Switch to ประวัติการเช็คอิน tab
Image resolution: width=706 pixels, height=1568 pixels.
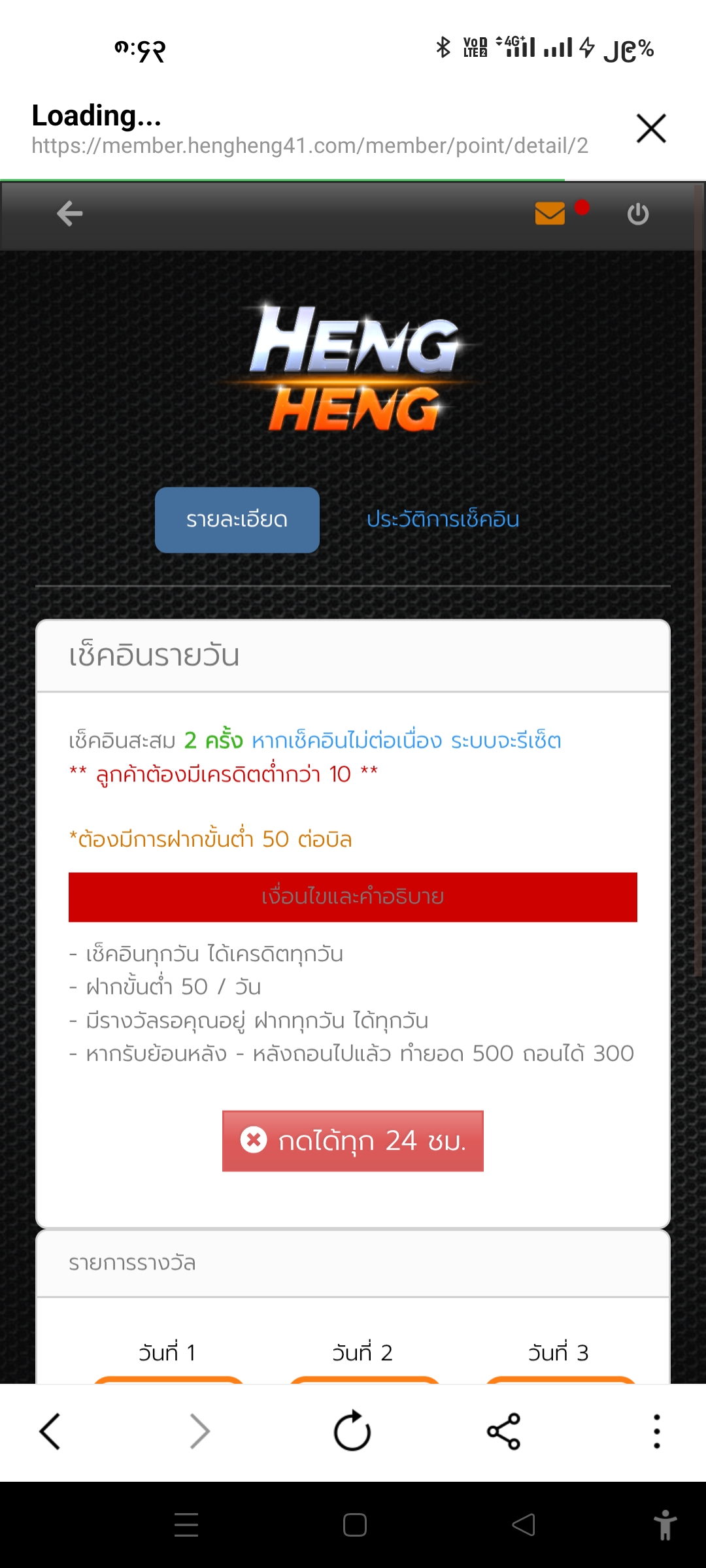pyautogui.click(x=443, y=520)
